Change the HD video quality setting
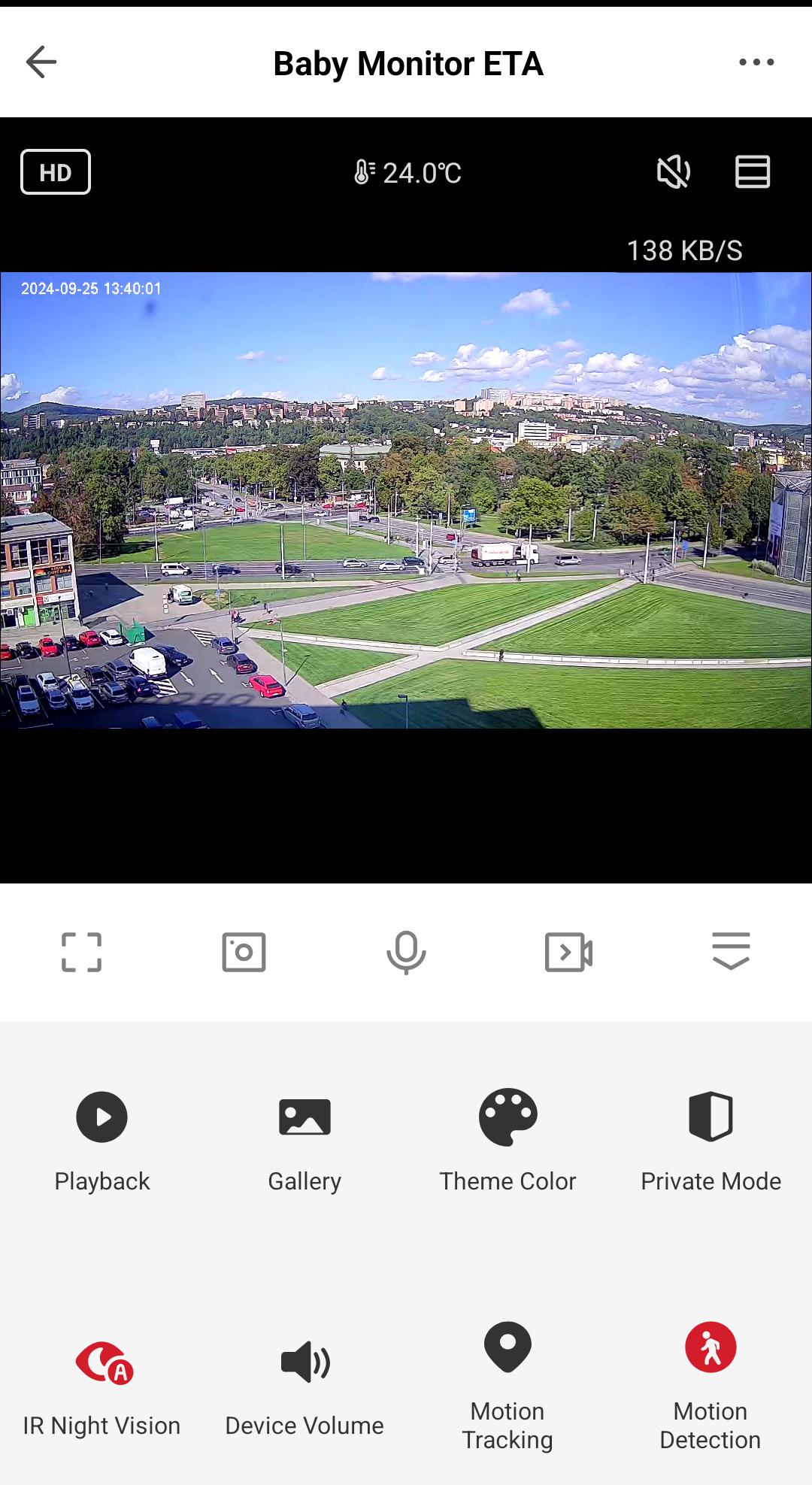 click(56, 172)
